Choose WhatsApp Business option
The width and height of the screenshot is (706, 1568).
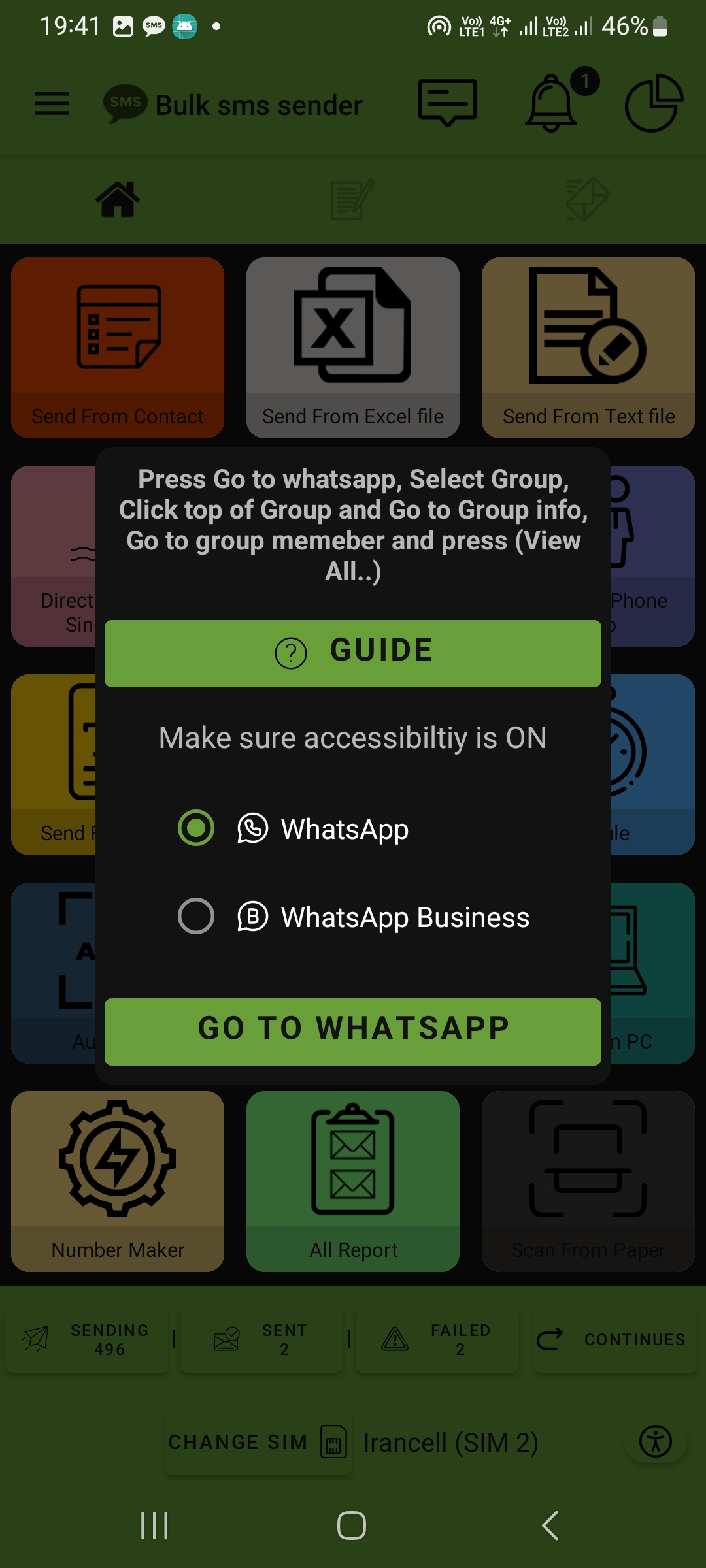pos(196,916)
